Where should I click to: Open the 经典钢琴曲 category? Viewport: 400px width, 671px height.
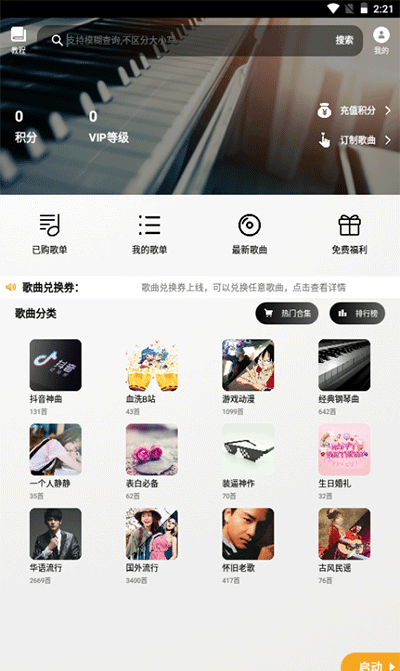344,377
